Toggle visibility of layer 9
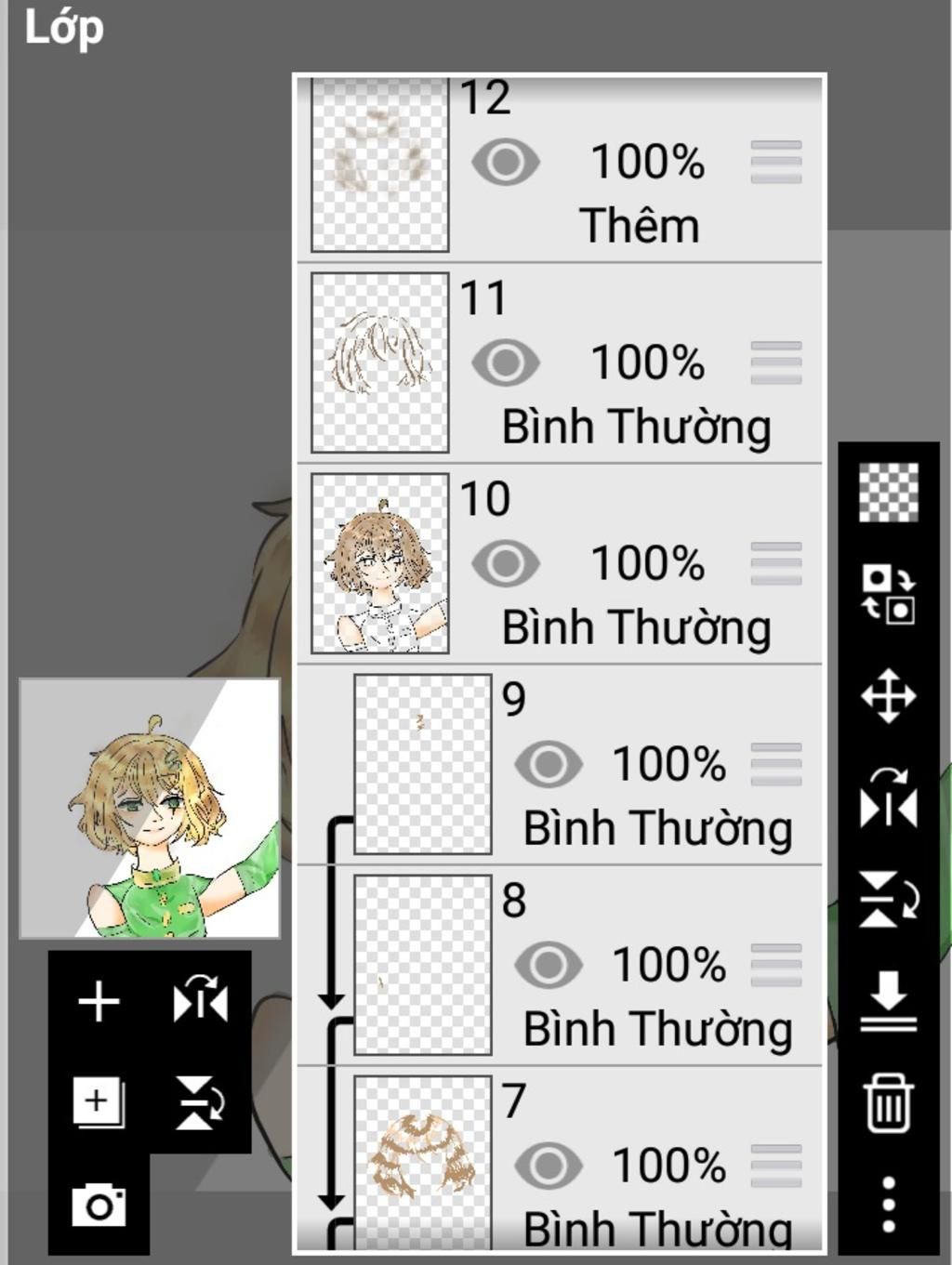Image resolution: width=952 pixels, height=1265 pixels. [548, 764]
